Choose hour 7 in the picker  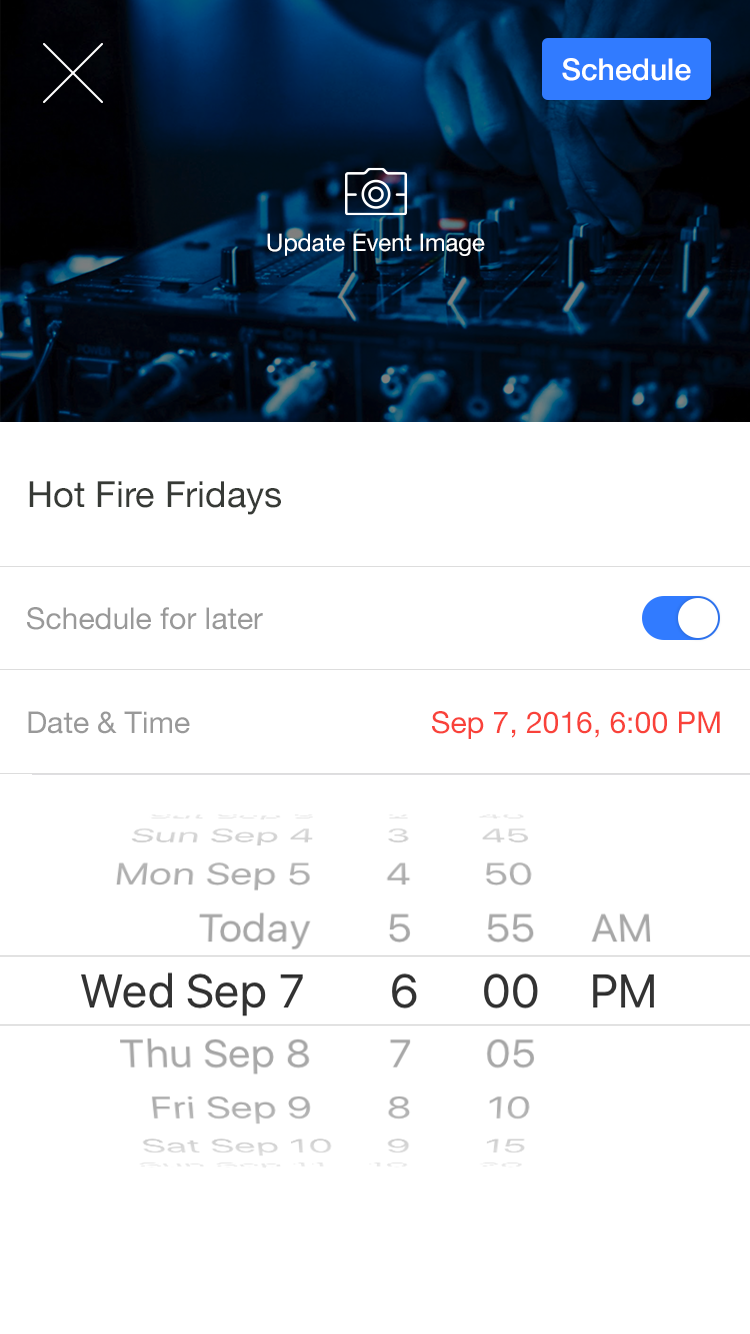click(400, 1054)
